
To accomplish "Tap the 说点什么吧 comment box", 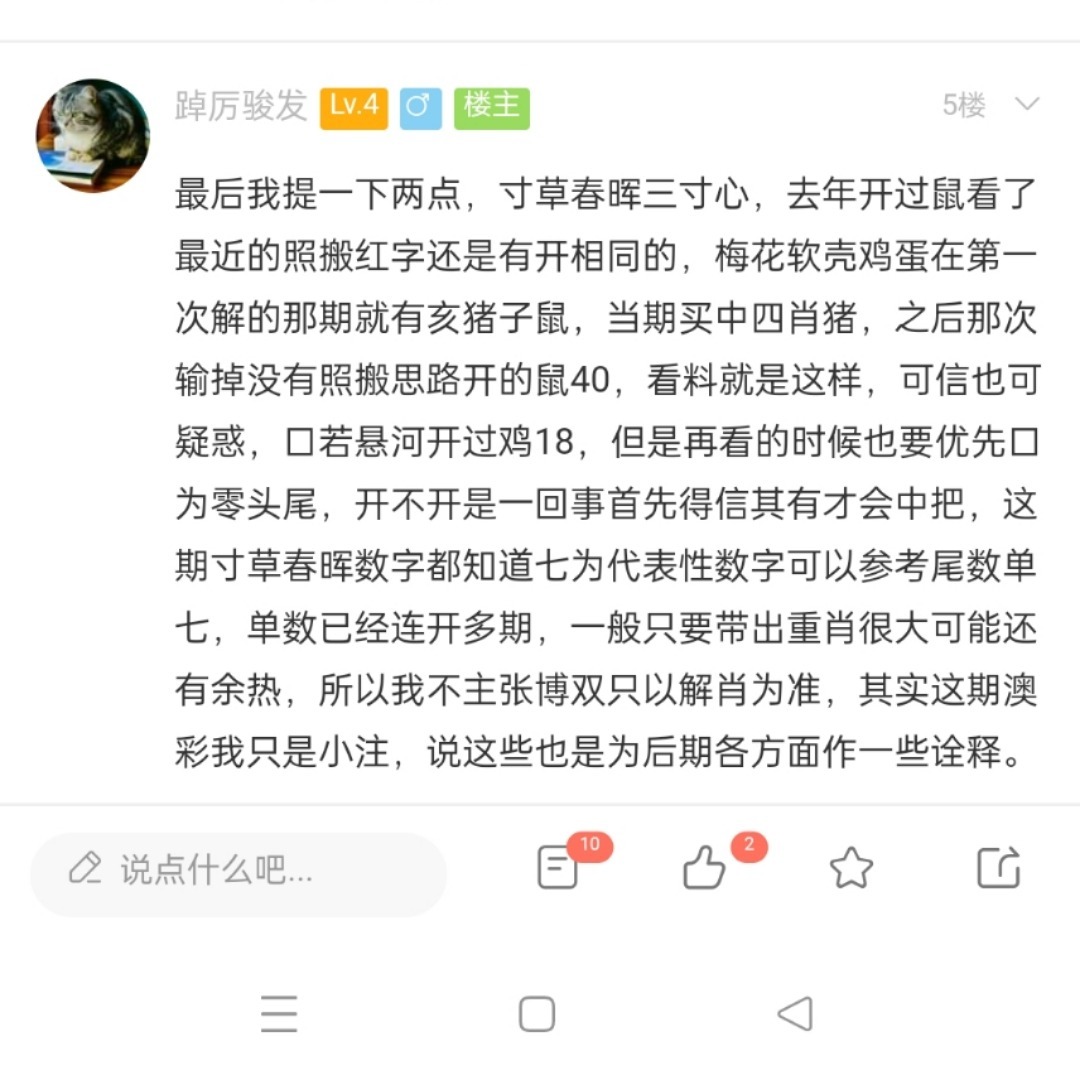I will pos(238,870).
